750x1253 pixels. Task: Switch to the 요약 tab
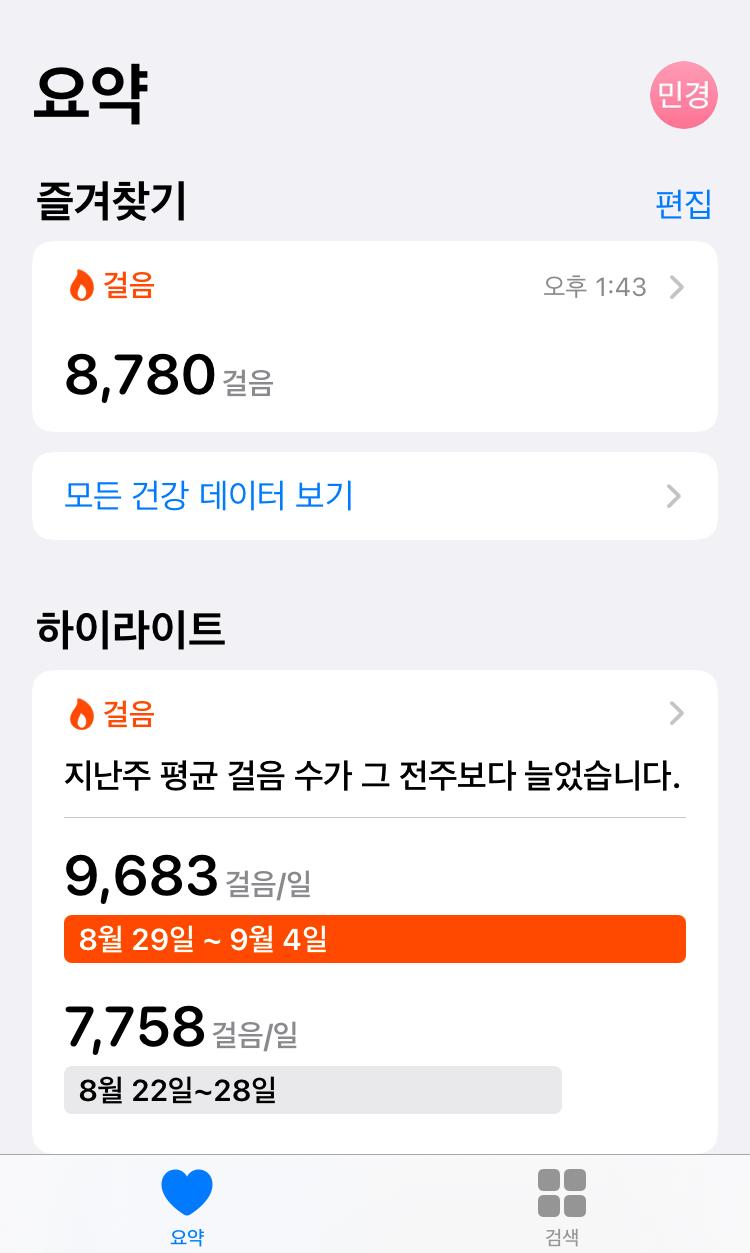[187, 1205]
